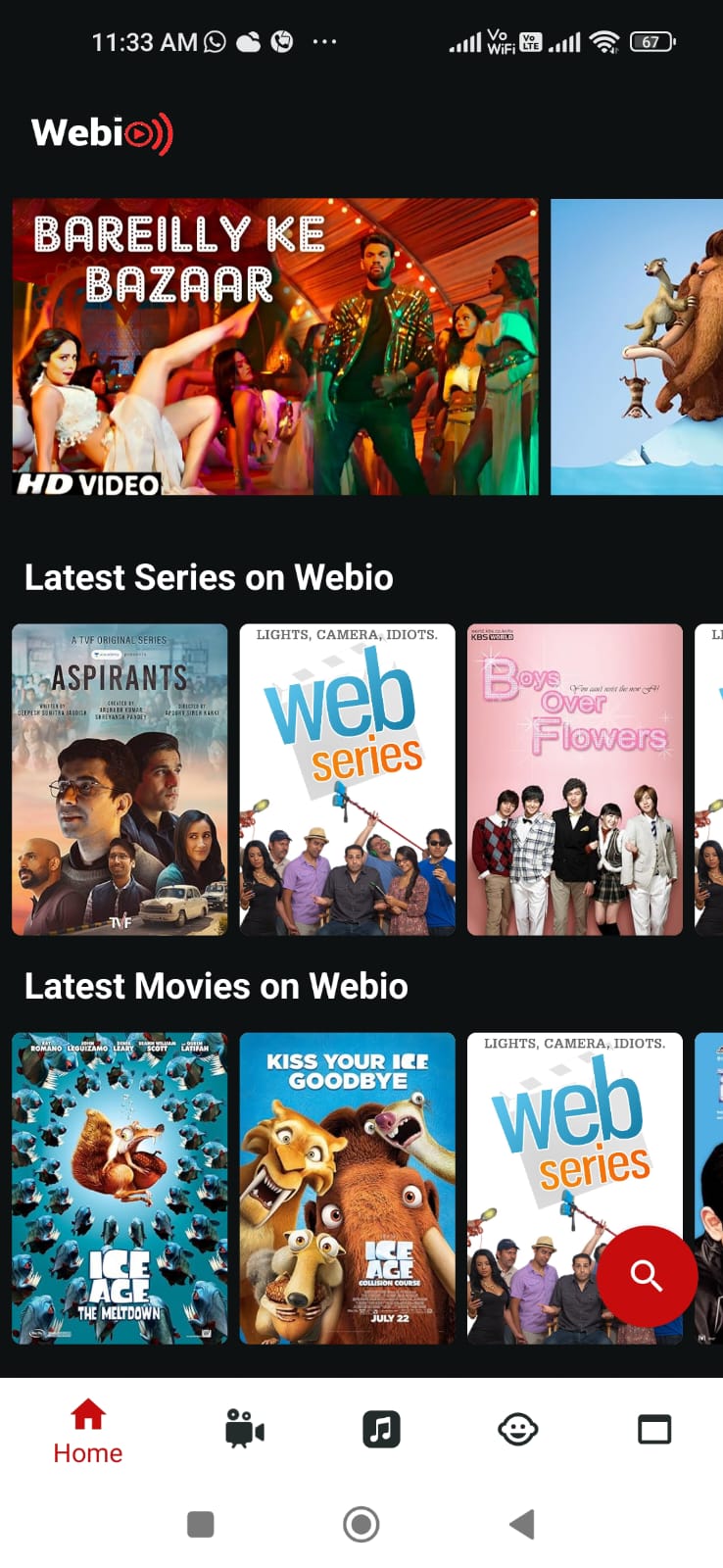Open the red search floating button
723x1568 pixels.
coord(647,1276)
